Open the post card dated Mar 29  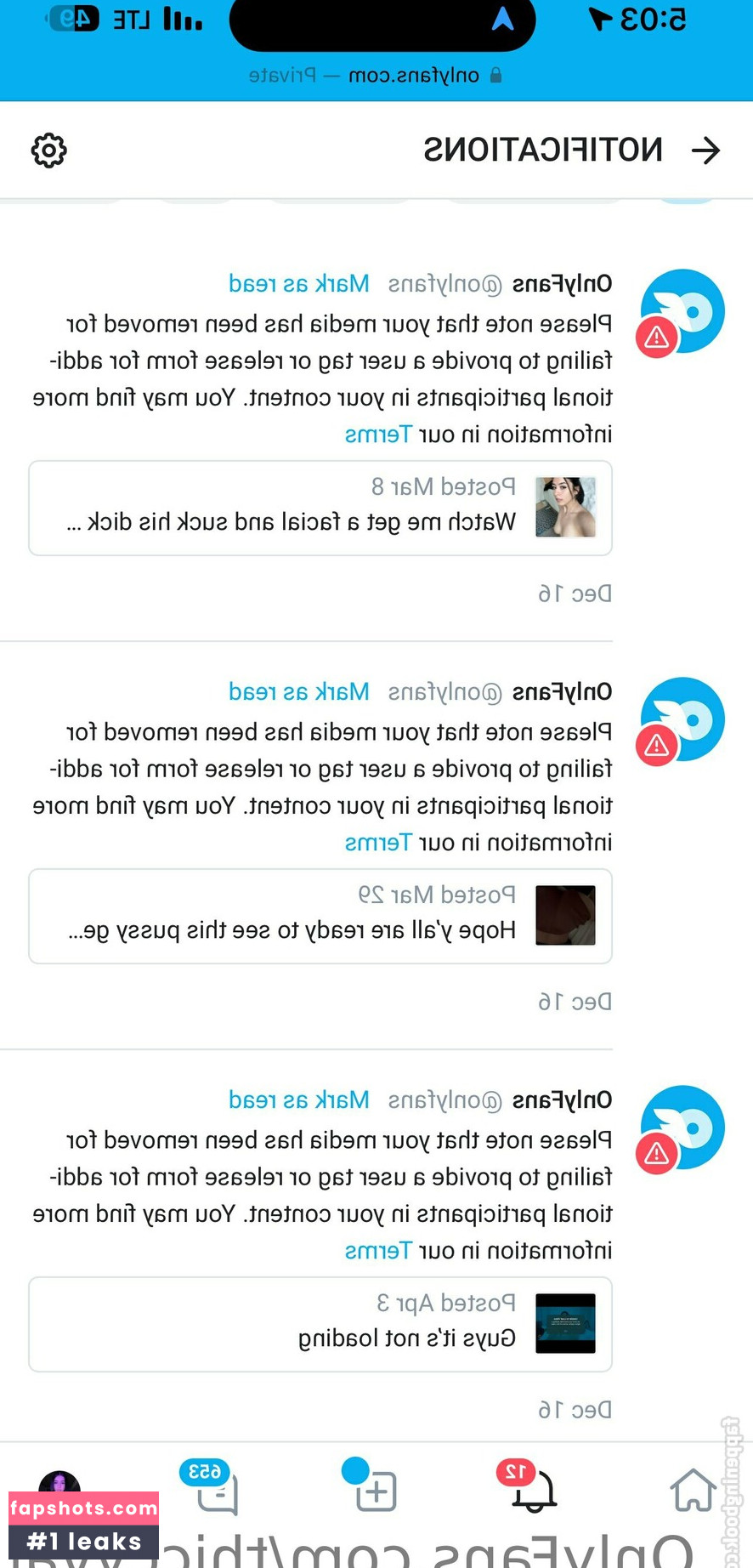click(x=320, y=917)
